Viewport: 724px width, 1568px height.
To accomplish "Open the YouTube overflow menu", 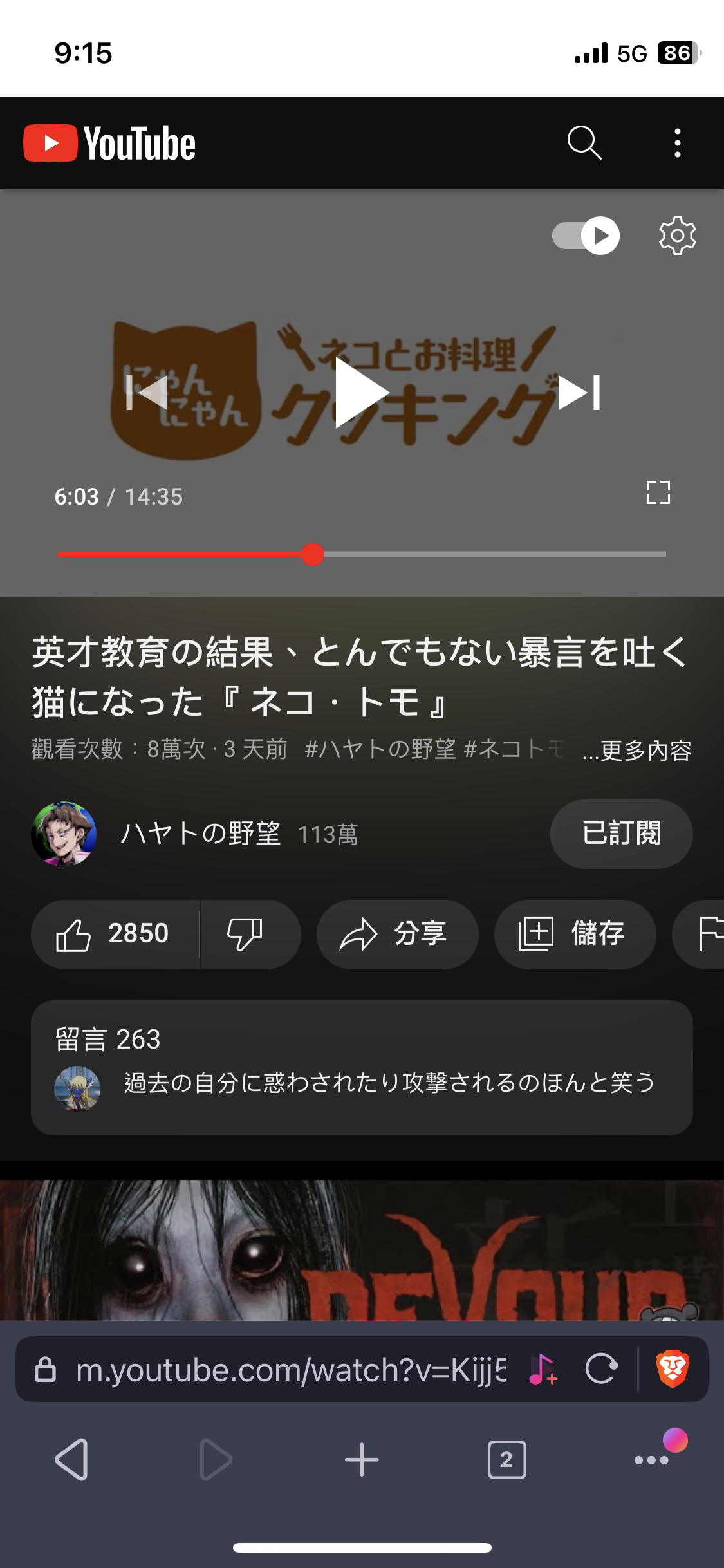I will [677, 142].
